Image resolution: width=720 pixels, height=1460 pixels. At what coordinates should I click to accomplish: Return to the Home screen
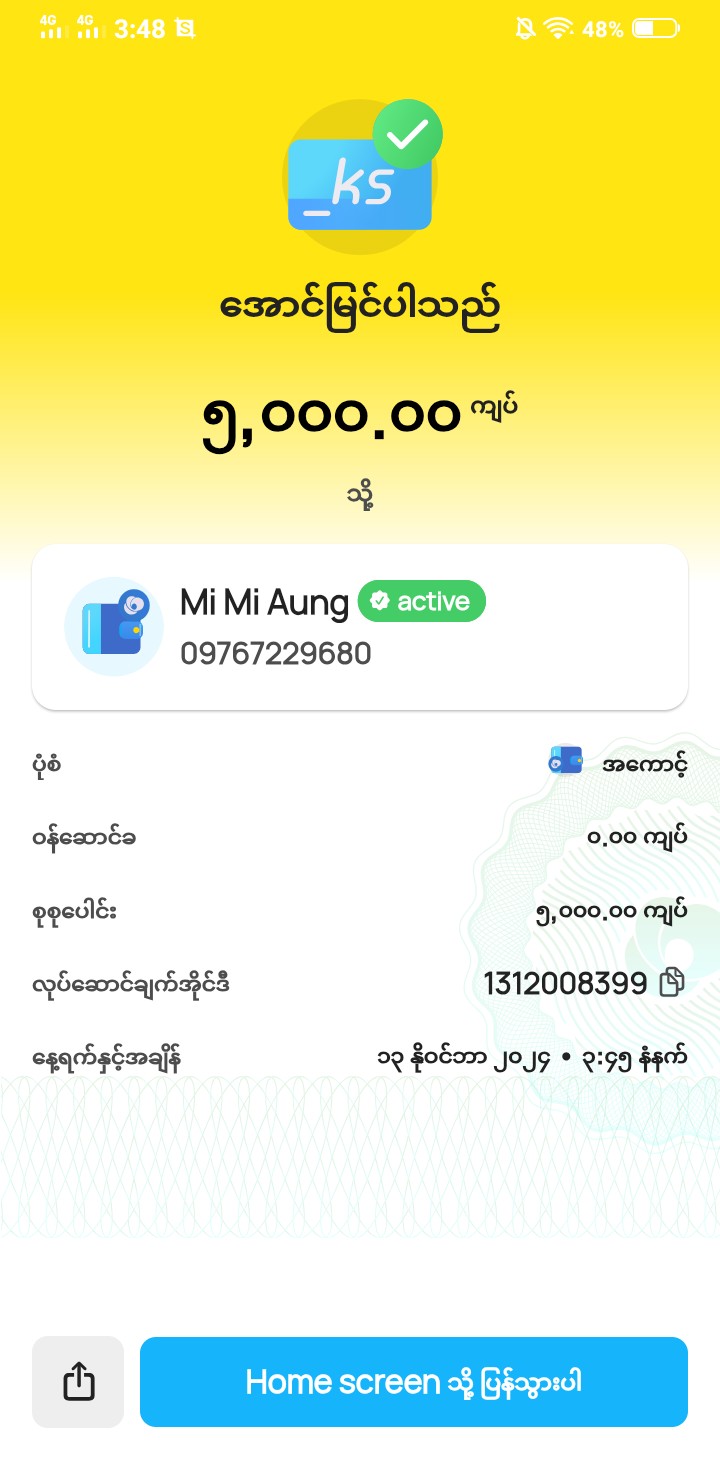pyautogui.click(x=413, y=1382)
